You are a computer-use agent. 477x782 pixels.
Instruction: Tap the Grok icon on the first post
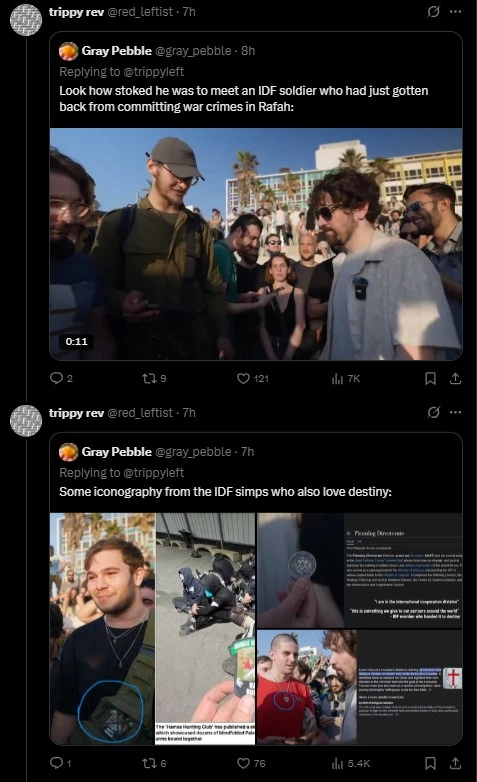point(434,11)
